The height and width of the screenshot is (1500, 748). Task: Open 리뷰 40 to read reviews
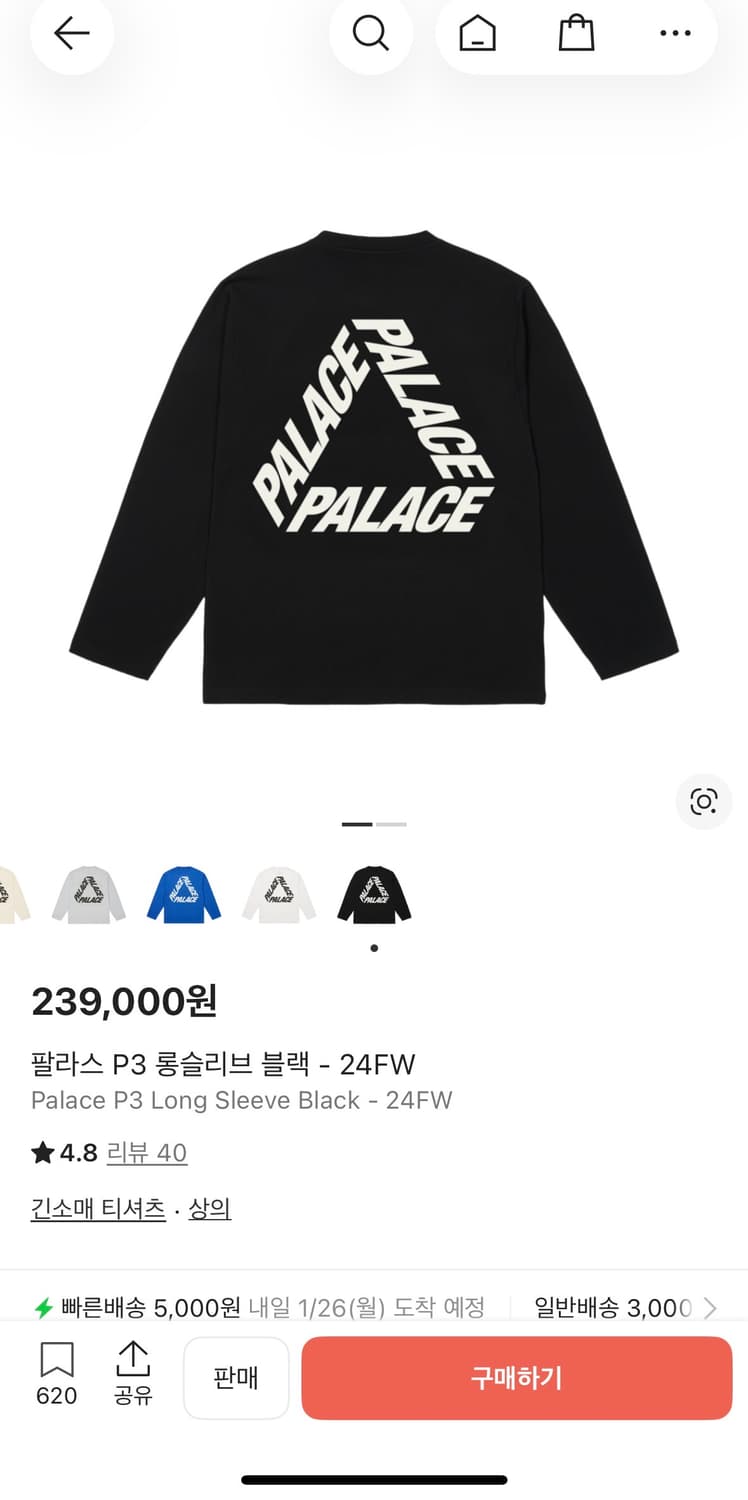tap(146, 1153)
